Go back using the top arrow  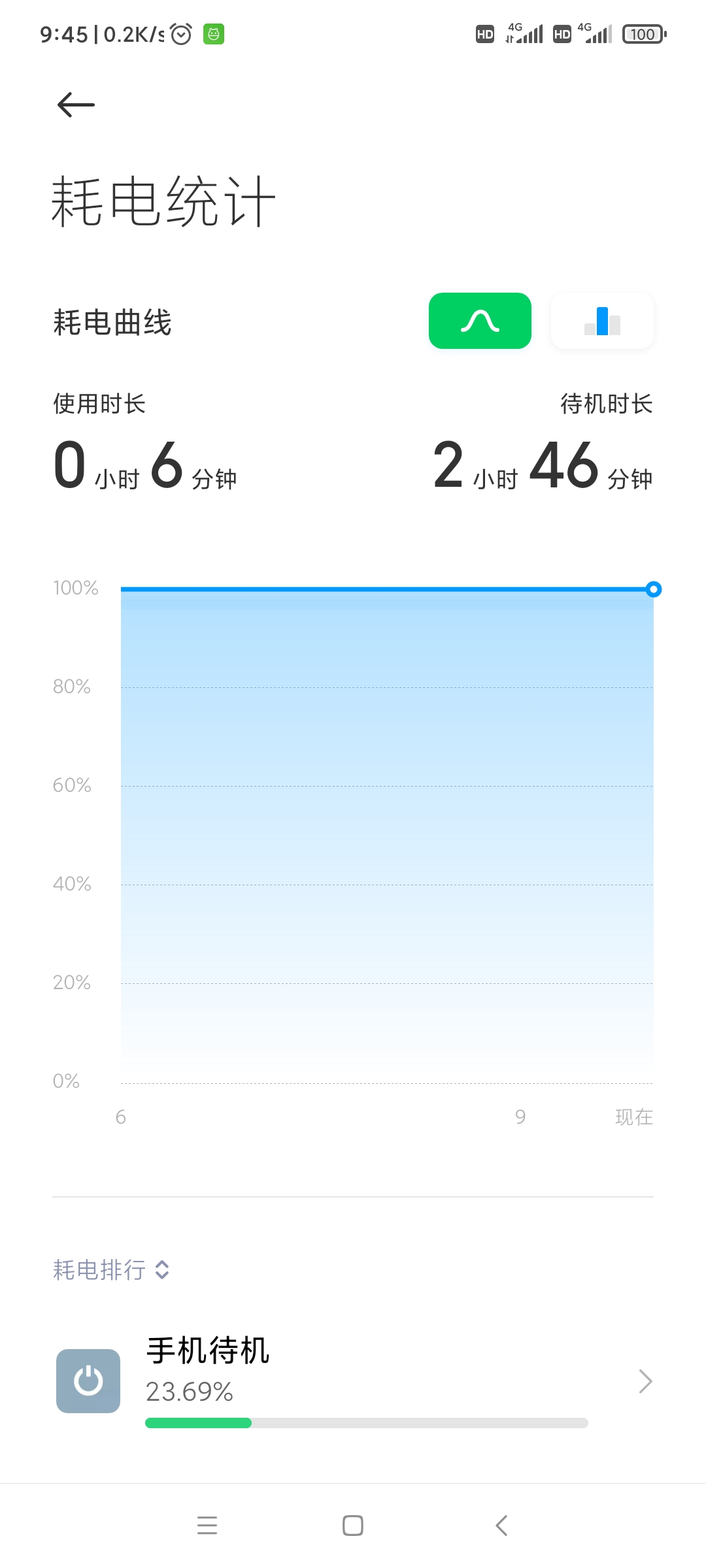[76, 105]
